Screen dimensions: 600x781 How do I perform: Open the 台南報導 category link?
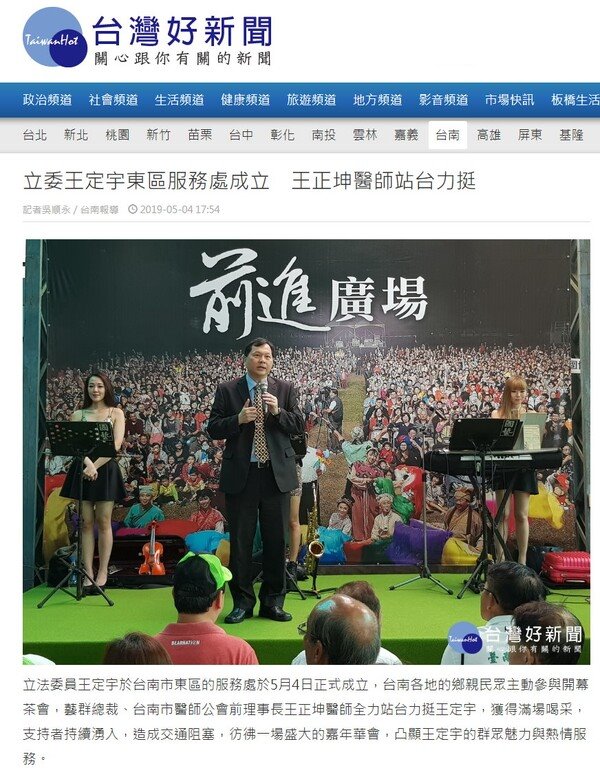[99, 210]
